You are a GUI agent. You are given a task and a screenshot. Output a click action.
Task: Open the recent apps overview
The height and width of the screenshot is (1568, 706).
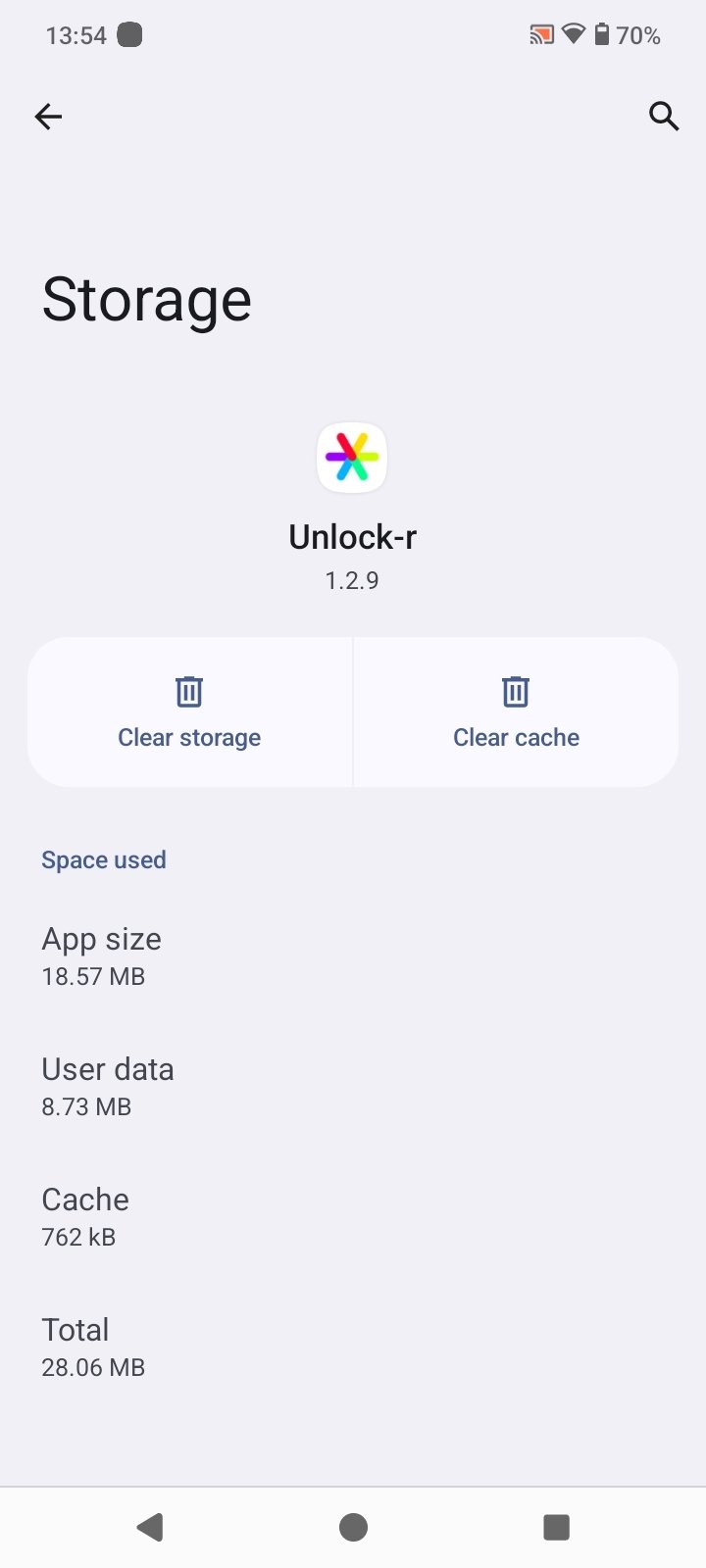click(556, 1527)
